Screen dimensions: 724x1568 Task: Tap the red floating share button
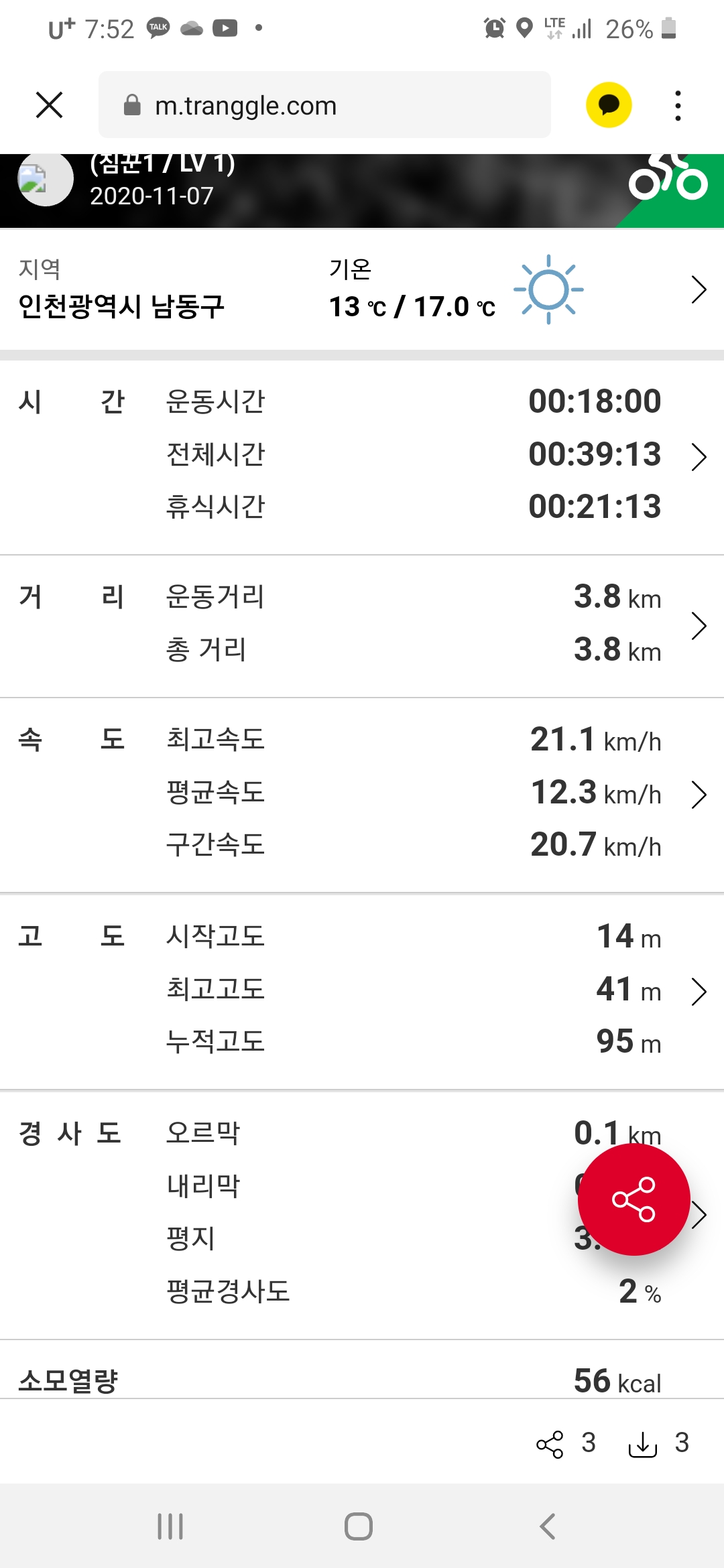[633, 1199]
